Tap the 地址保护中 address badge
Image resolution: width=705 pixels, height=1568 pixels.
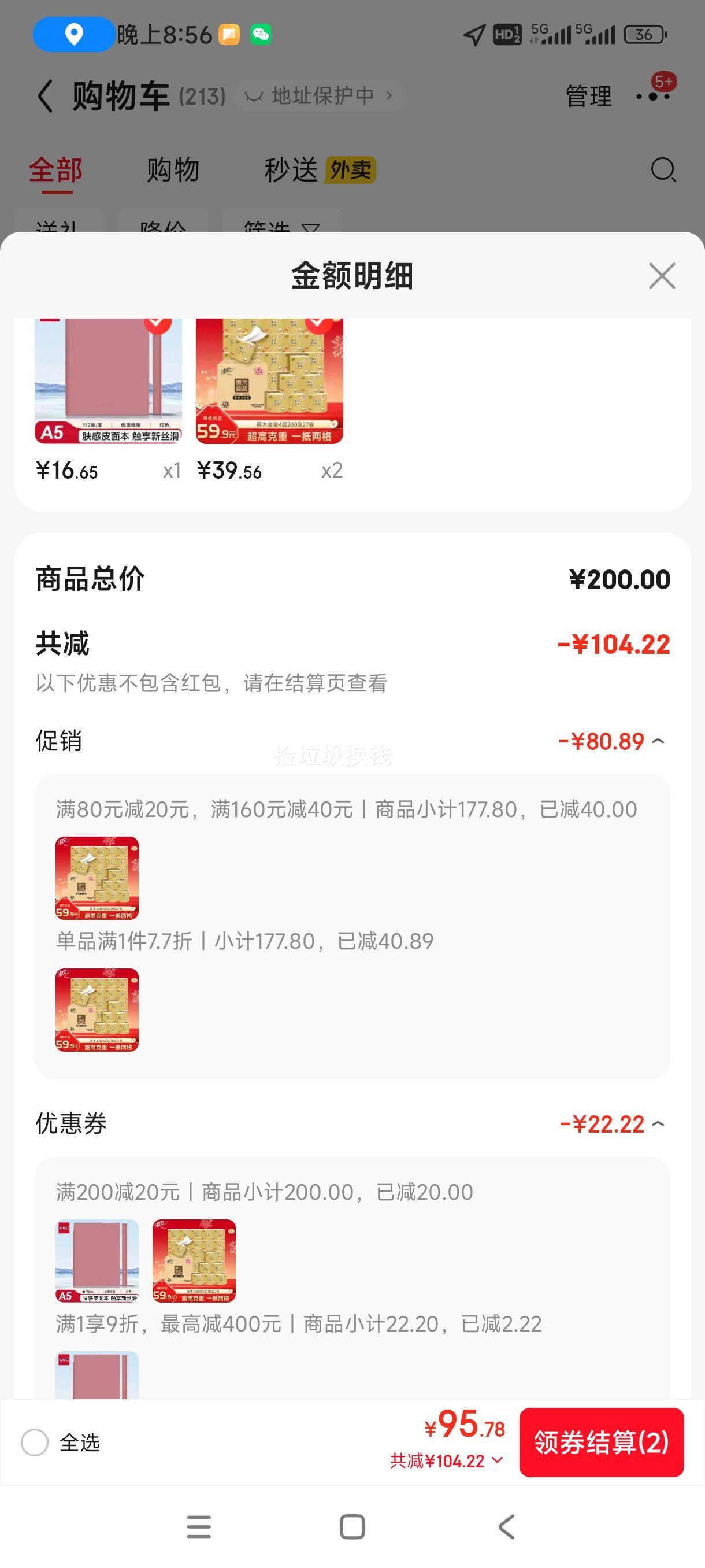(316, 96)
